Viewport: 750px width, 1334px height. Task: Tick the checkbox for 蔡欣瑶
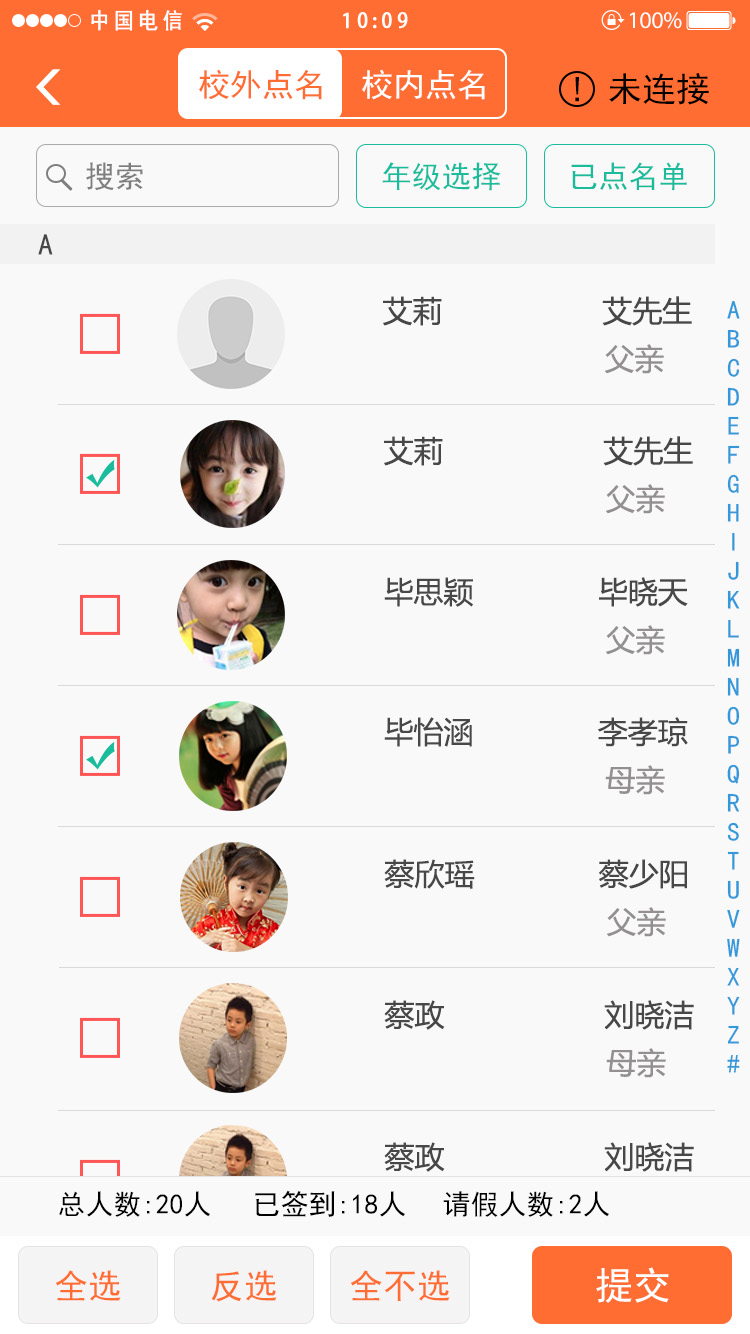pos(100,897)
